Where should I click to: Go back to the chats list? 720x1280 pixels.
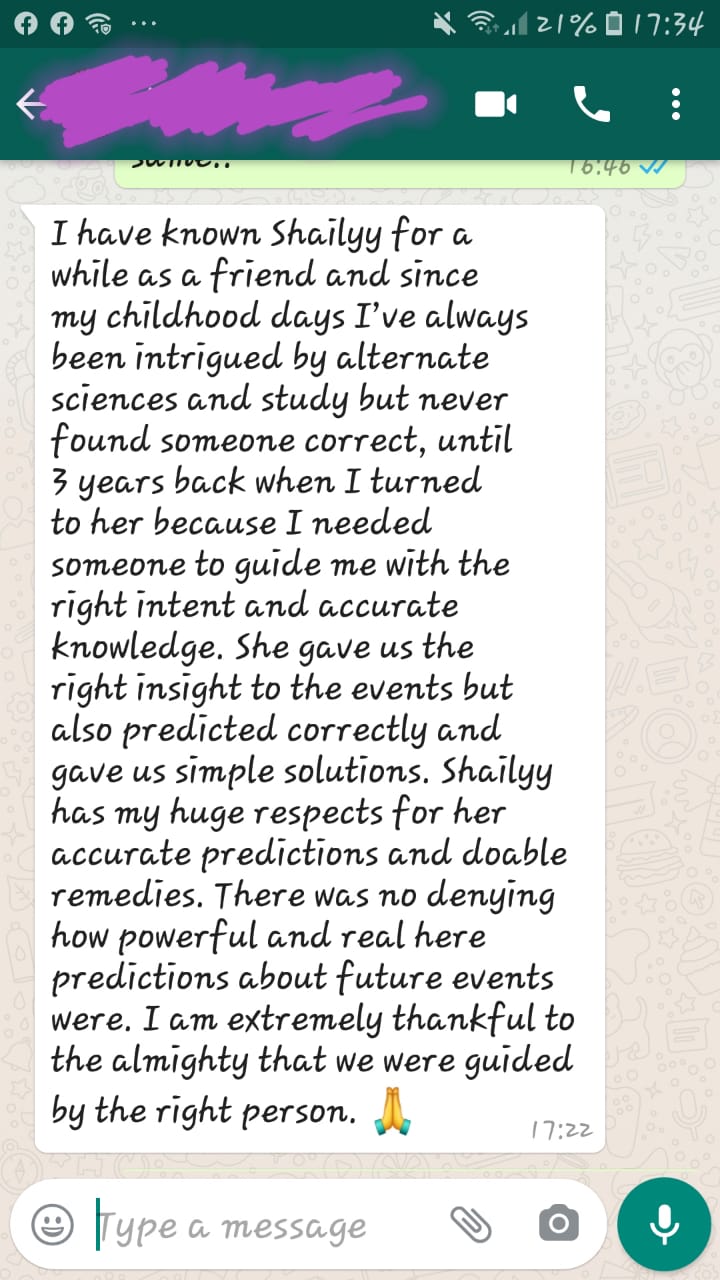click(30, 104)
